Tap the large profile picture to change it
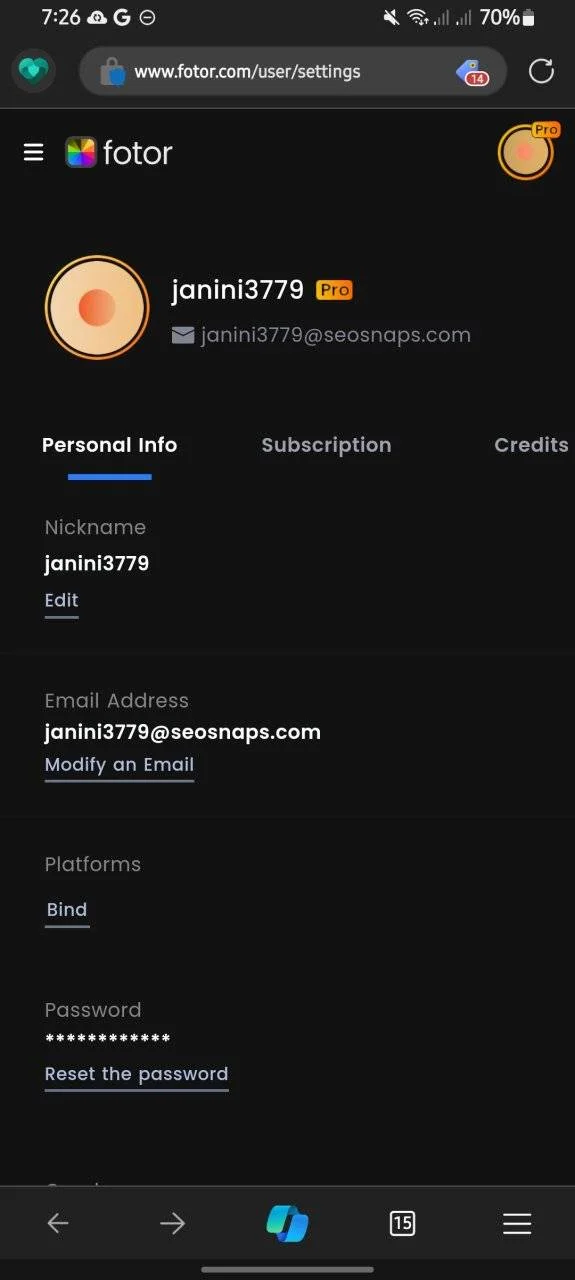This screenshot has width=575, height=1280. [97, 308]
